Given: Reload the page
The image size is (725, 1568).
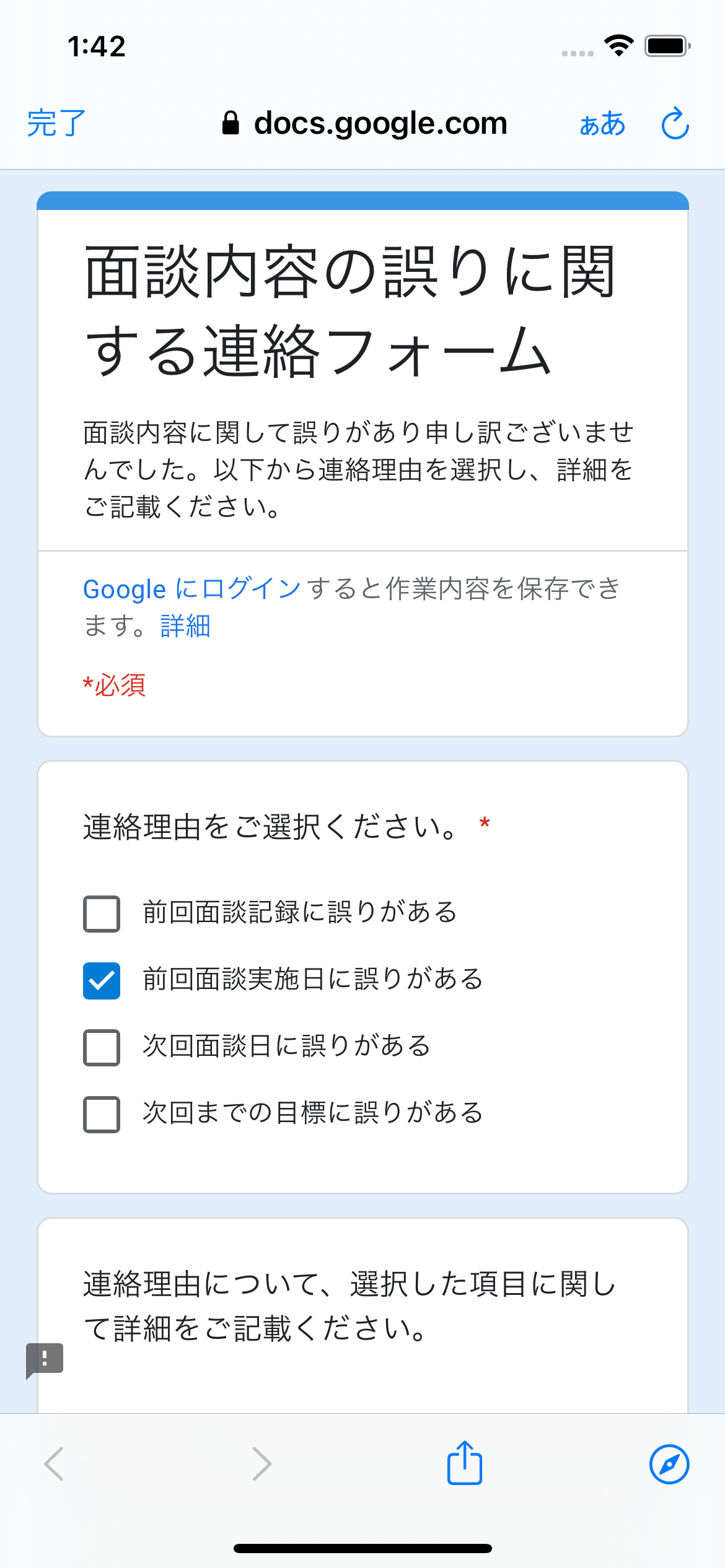Looking at the screenshot, I should (x=675, y=123).
